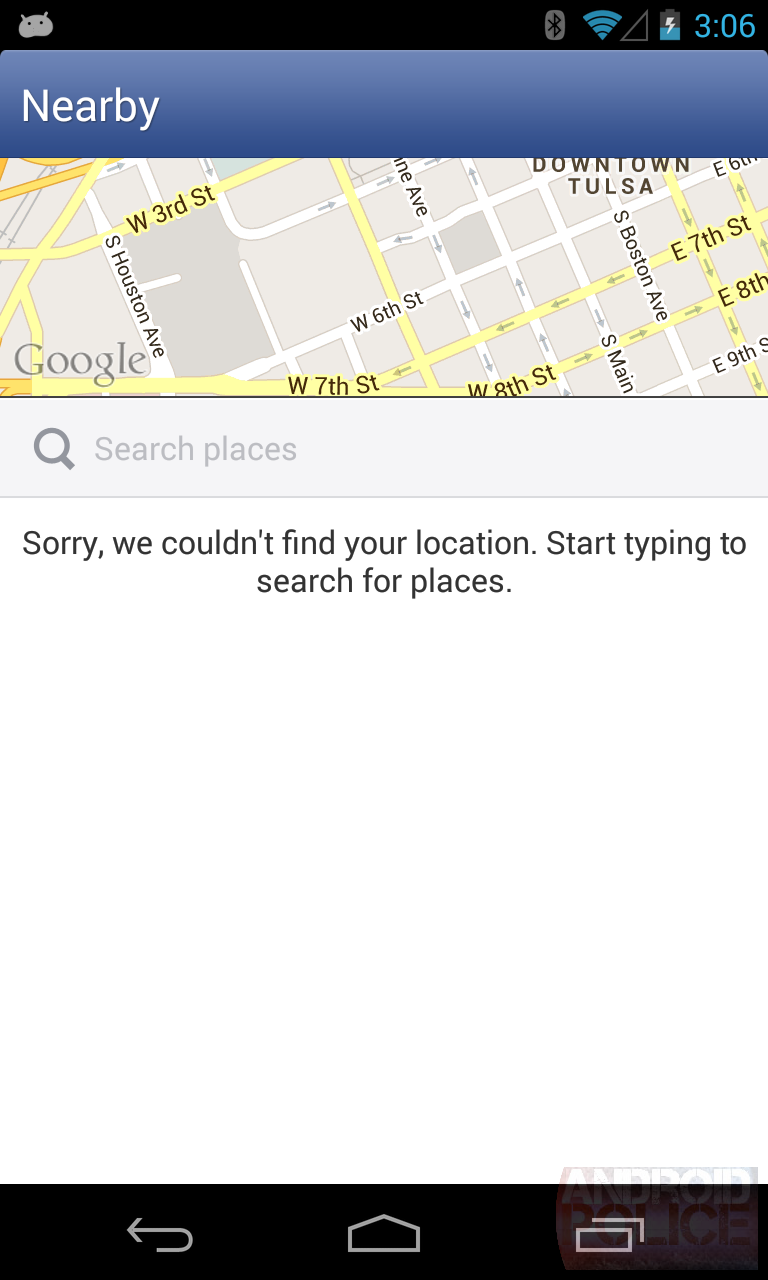Tap the Android robot icon in status bar

(x=36, y=25)
